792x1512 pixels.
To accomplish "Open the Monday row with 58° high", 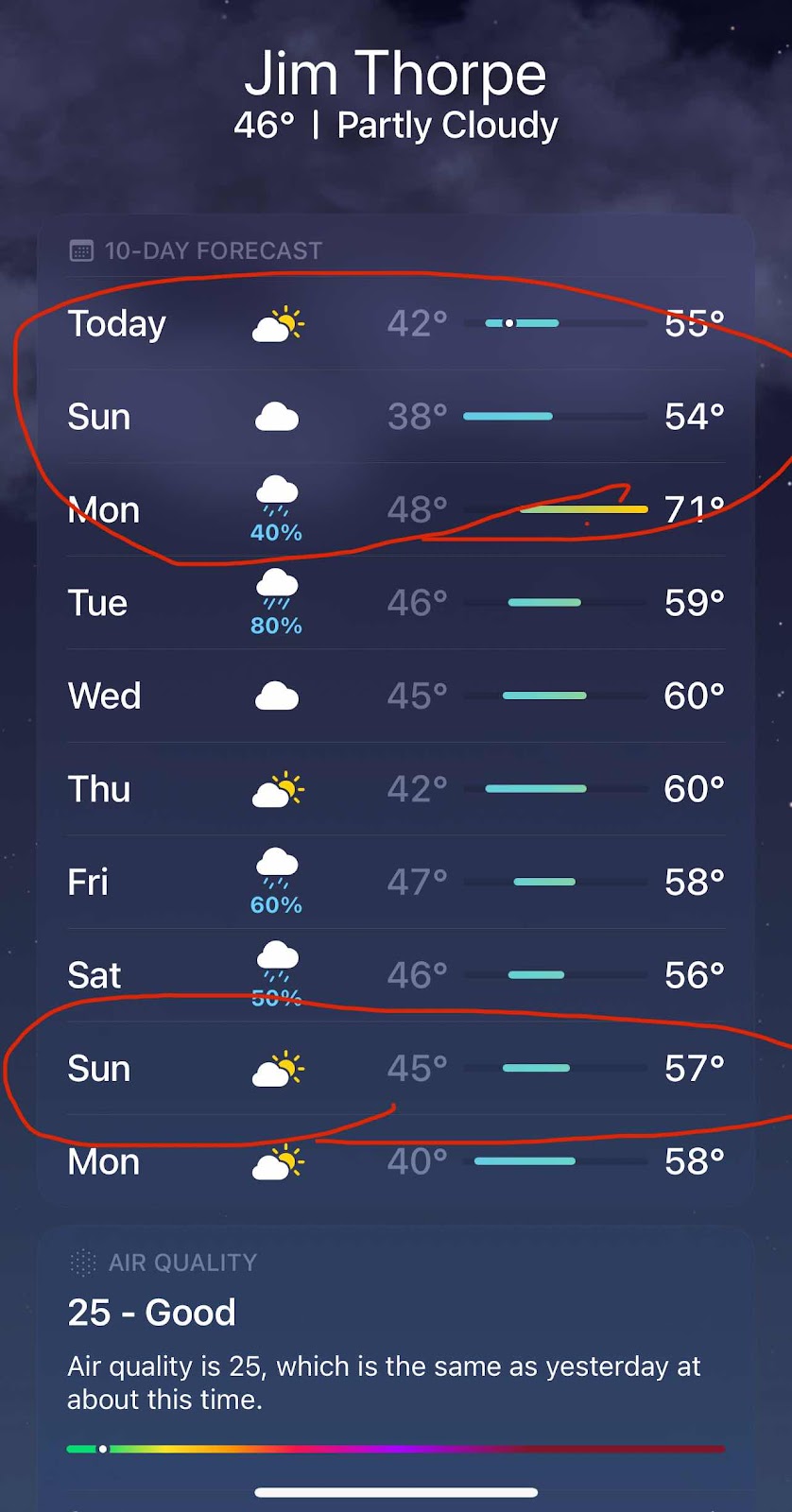I will 396,1161.
